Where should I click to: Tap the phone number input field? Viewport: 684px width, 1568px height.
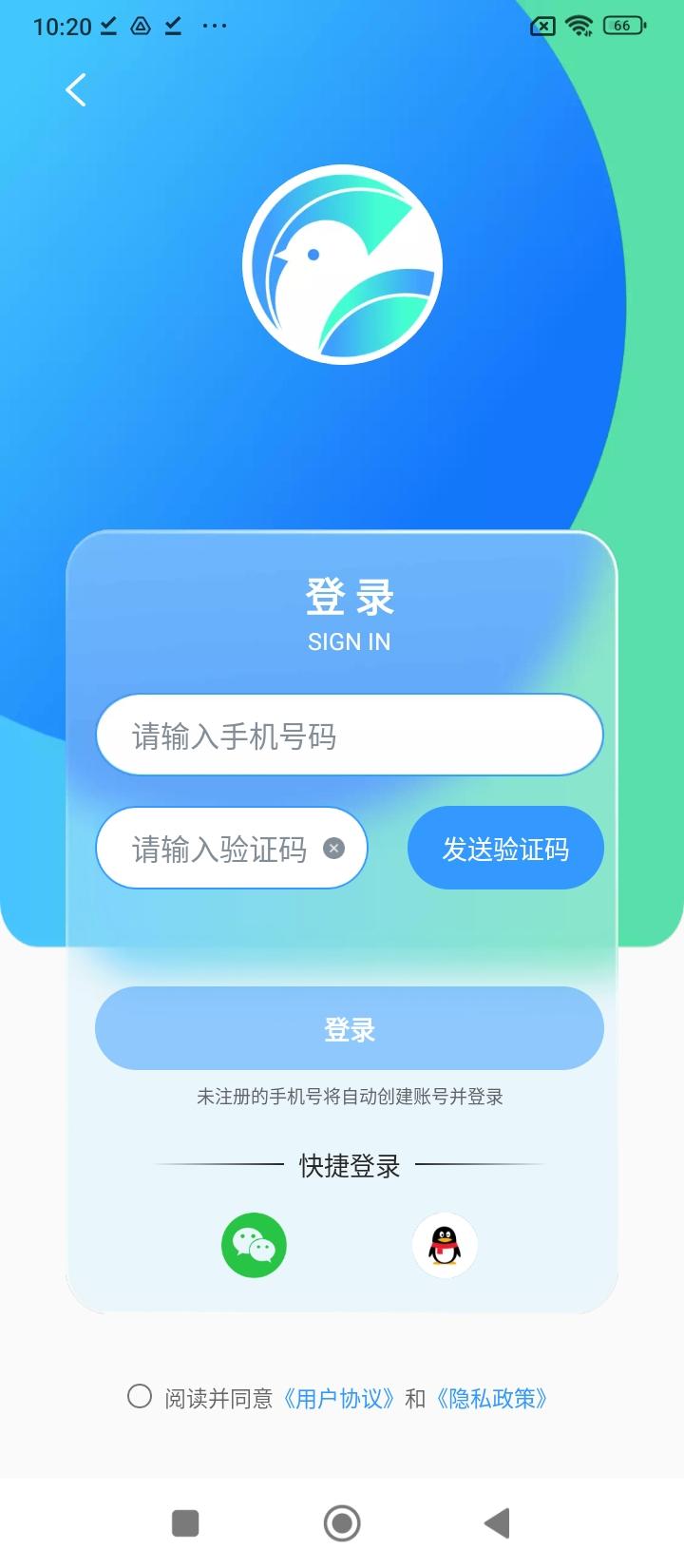[x=350, y=735]
